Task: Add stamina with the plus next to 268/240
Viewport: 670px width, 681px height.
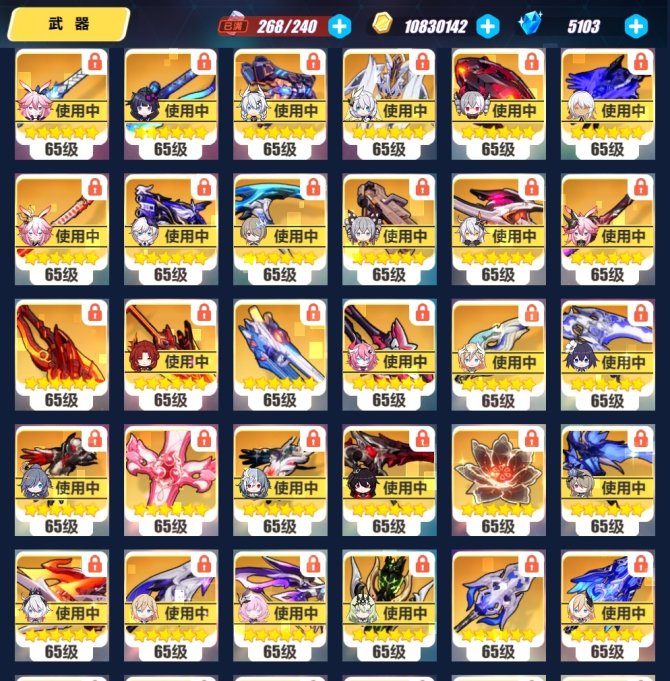Action: [x=340, y=26]
